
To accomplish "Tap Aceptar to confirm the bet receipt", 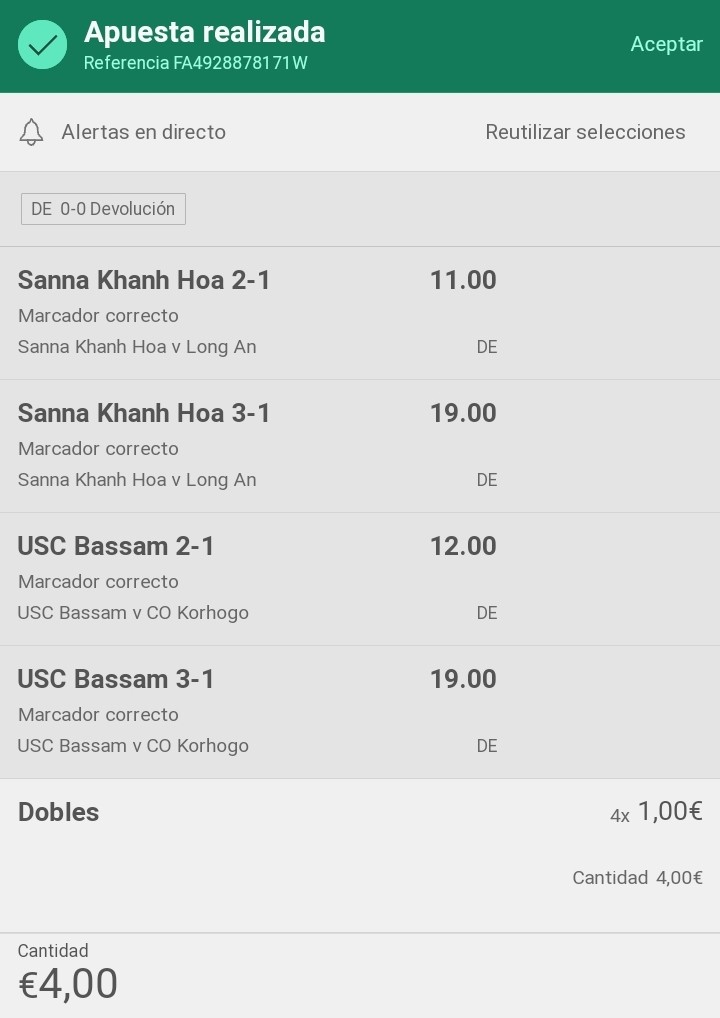I will click(666, 44).
